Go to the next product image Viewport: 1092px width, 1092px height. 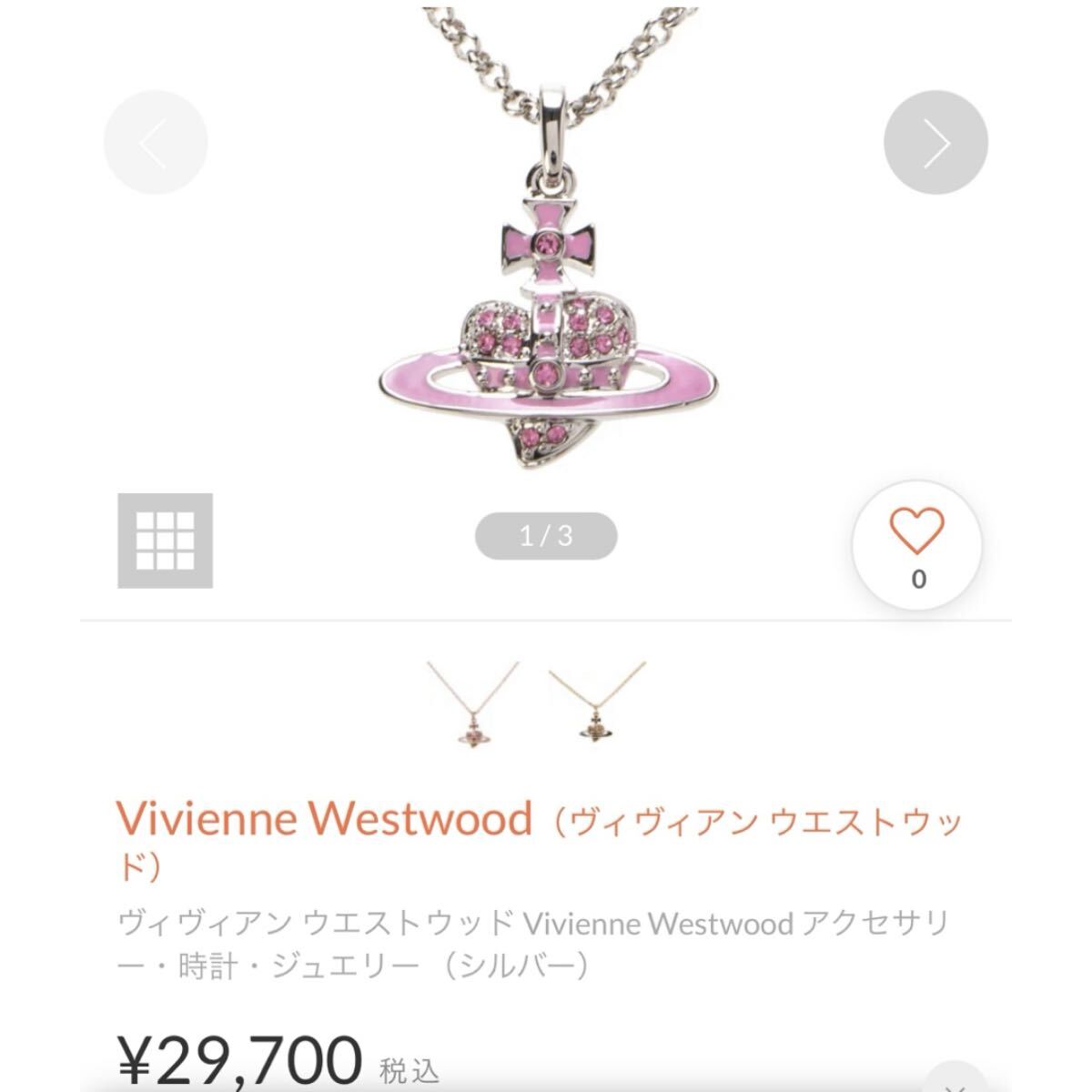pos(935,143)
